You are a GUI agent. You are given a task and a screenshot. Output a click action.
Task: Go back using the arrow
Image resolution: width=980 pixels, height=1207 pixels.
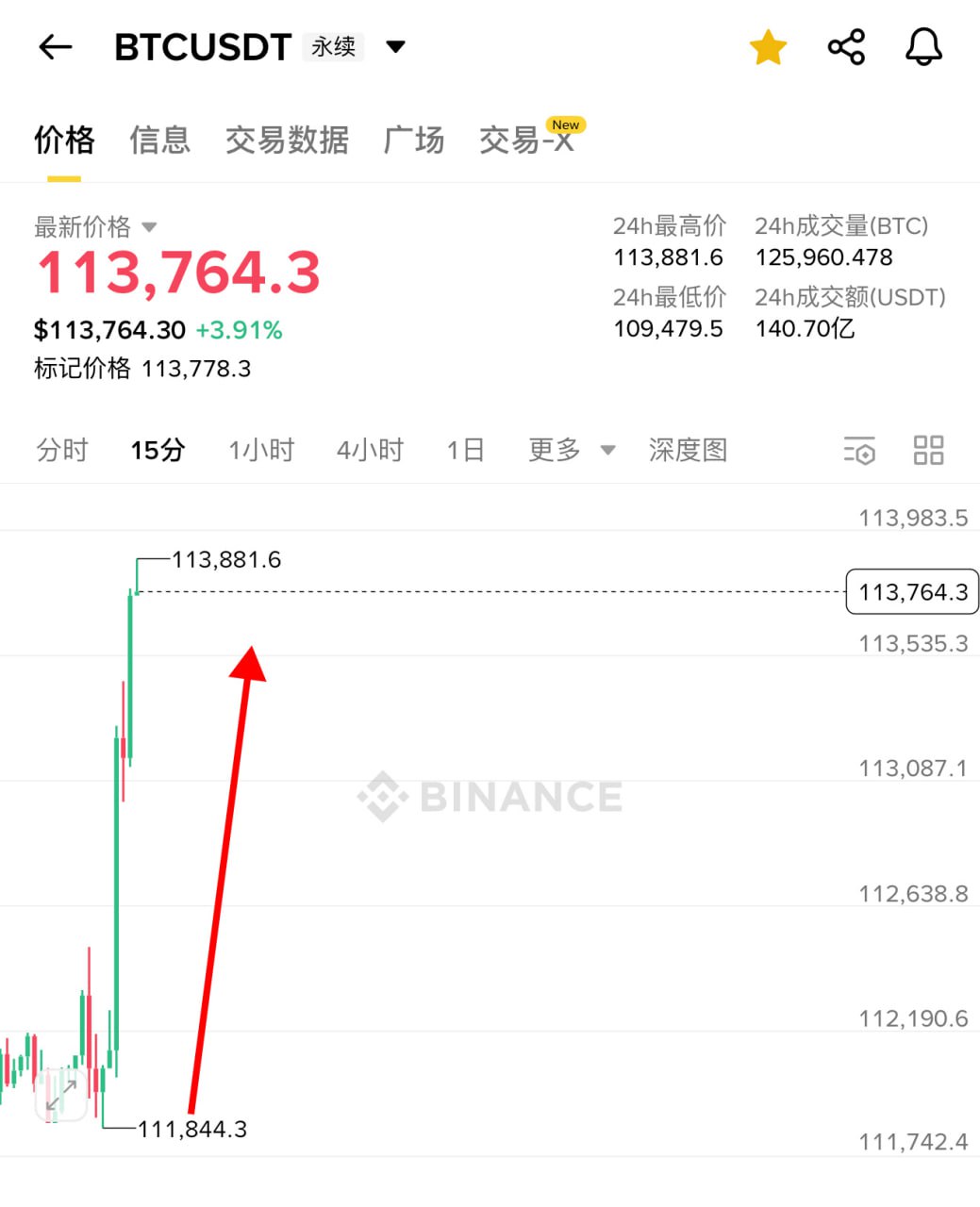pyautogui.click(x=55, y=47)
